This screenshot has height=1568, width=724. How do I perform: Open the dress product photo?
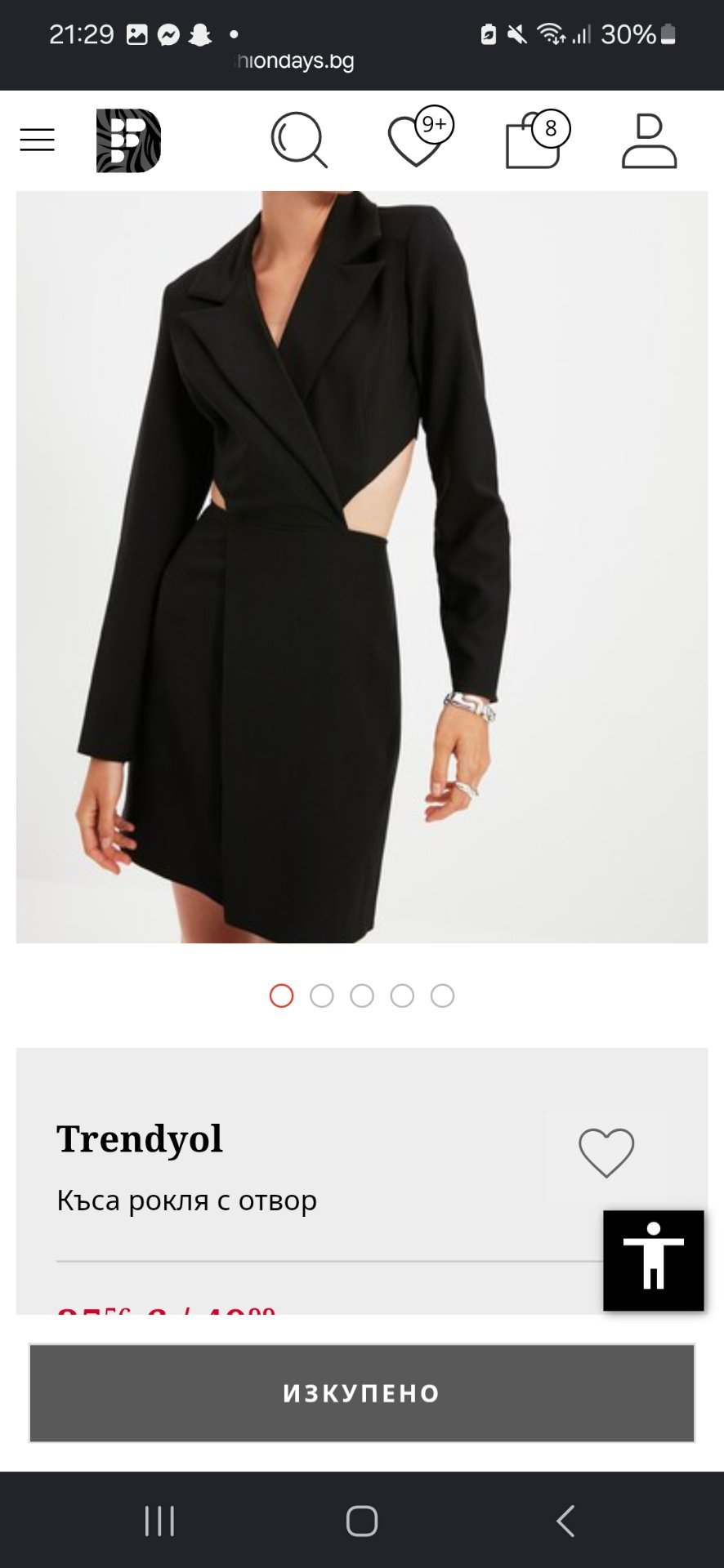[362, 567]
